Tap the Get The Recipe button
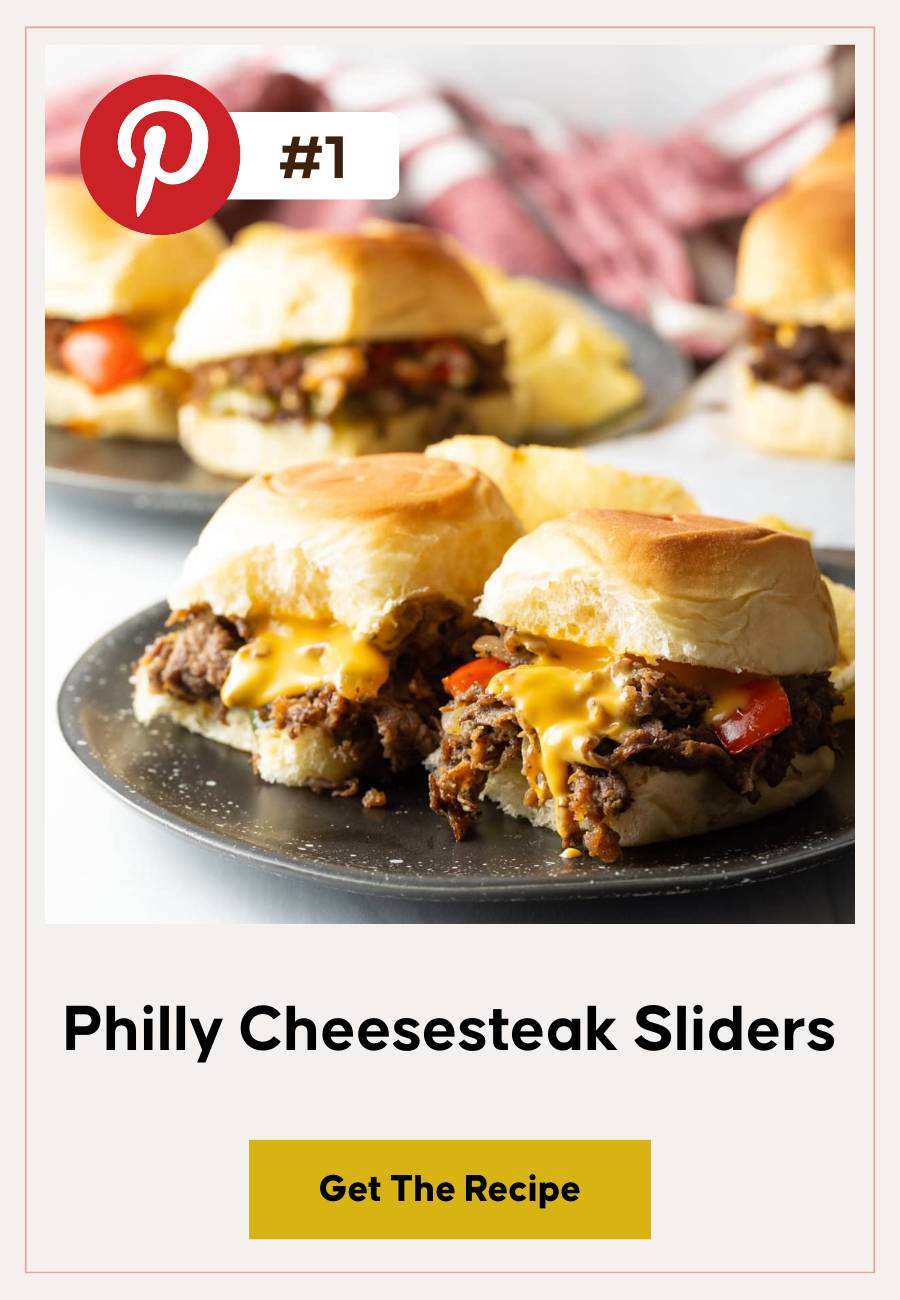Image resolution: width=900 pixels, height=1300 pixels. pyautogui.click(x=449, y=1189)
